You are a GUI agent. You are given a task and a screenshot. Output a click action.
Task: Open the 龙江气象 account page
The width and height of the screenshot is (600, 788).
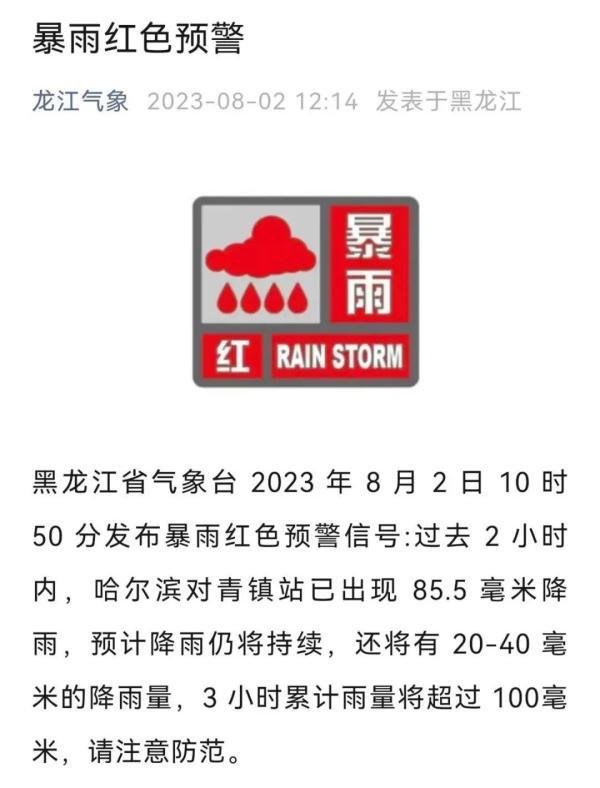pyautogui.click(x=80, y=102)
